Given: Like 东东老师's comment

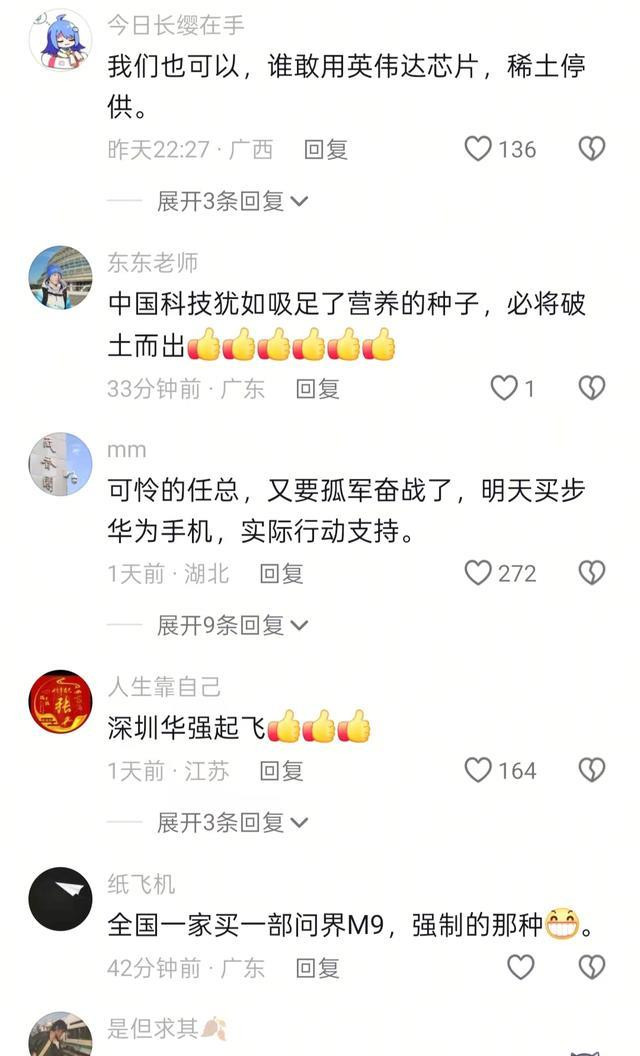Looking at the screenshot, I should coord(504,388).
